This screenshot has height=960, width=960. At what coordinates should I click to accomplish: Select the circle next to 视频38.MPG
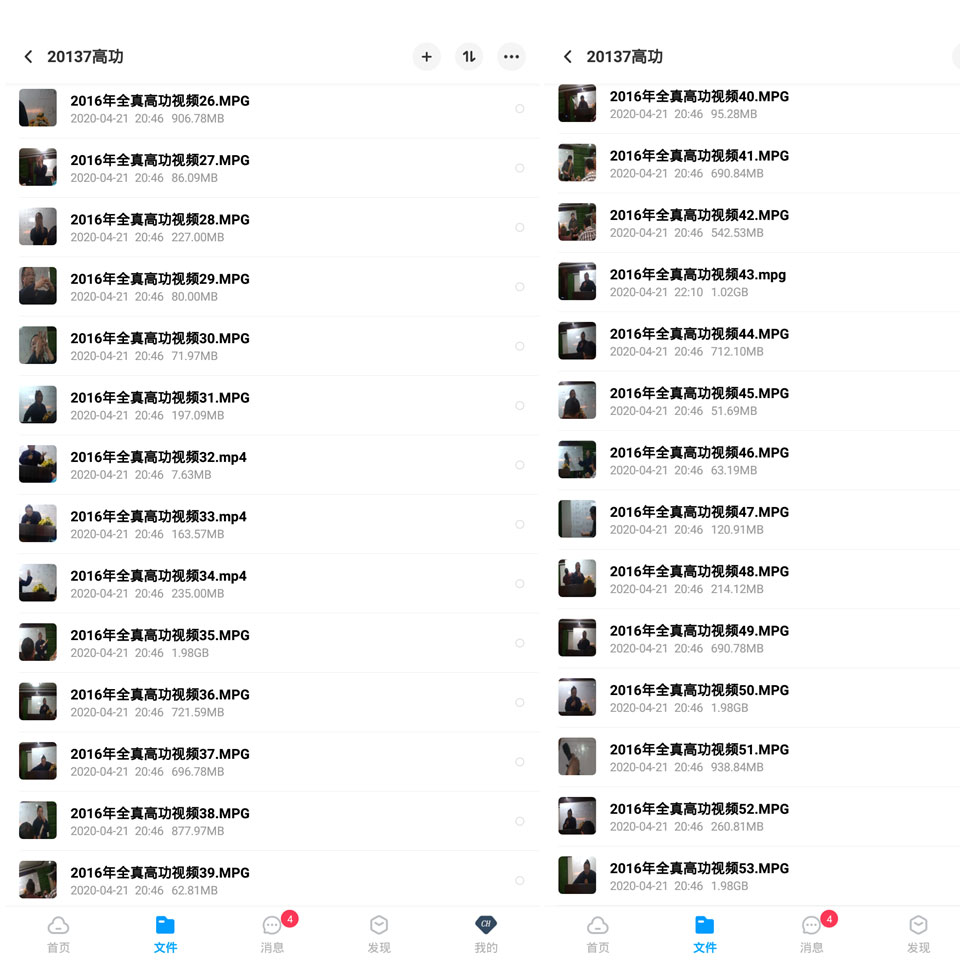[x=519, y=821]
